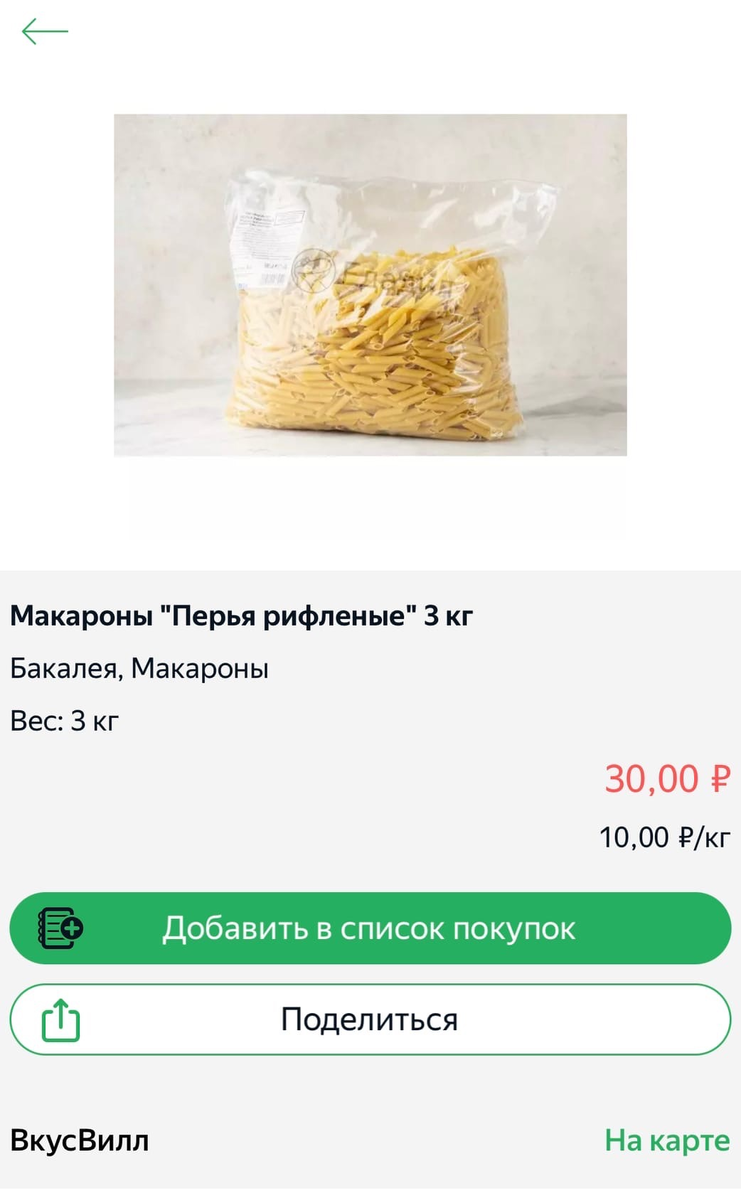
Task: Go back using the green arrow
Action: (x=45, y=32)
